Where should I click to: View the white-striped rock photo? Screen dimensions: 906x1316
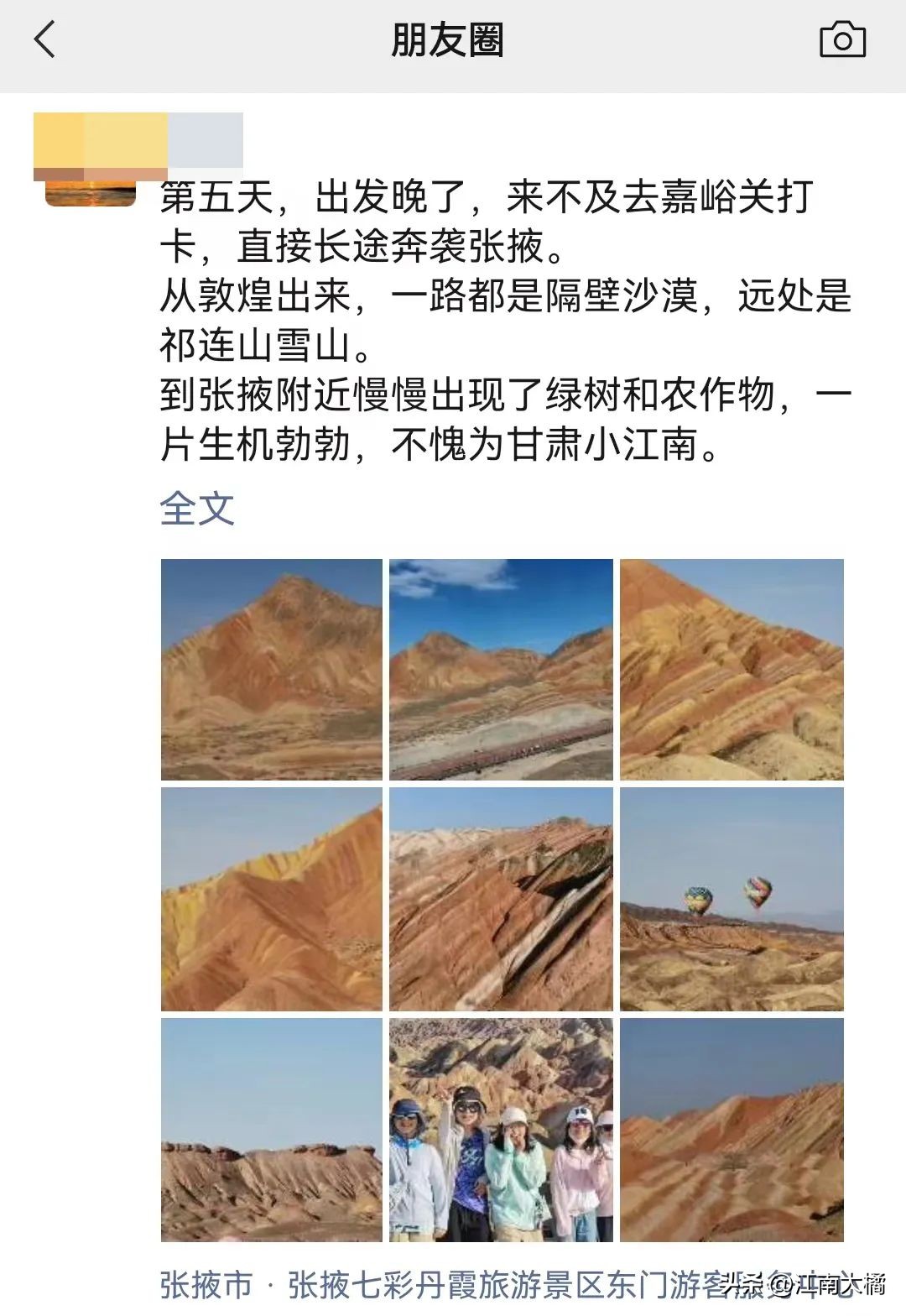tap(501, 899)
